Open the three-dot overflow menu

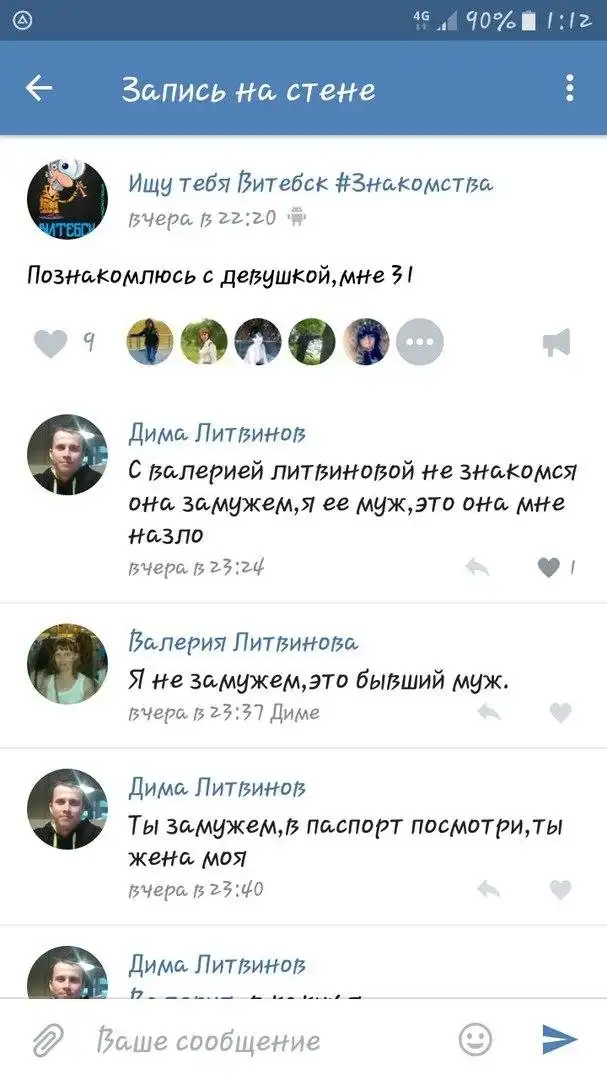coord(569,89)
